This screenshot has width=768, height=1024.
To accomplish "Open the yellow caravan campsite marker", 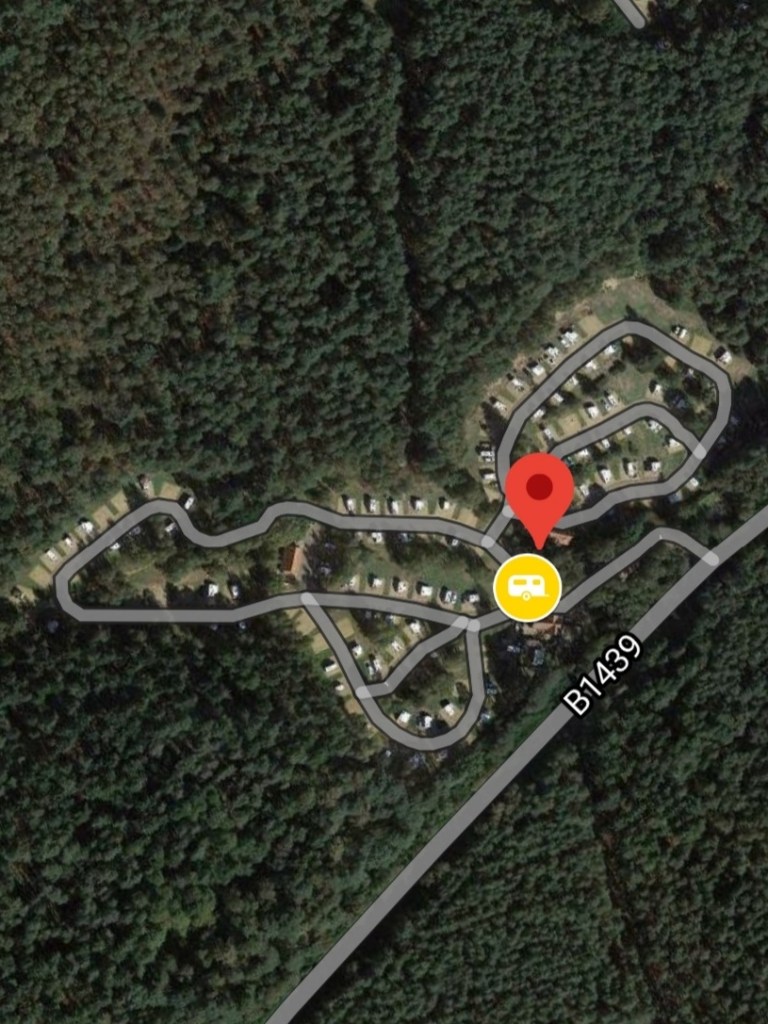I will coord(527,589).
